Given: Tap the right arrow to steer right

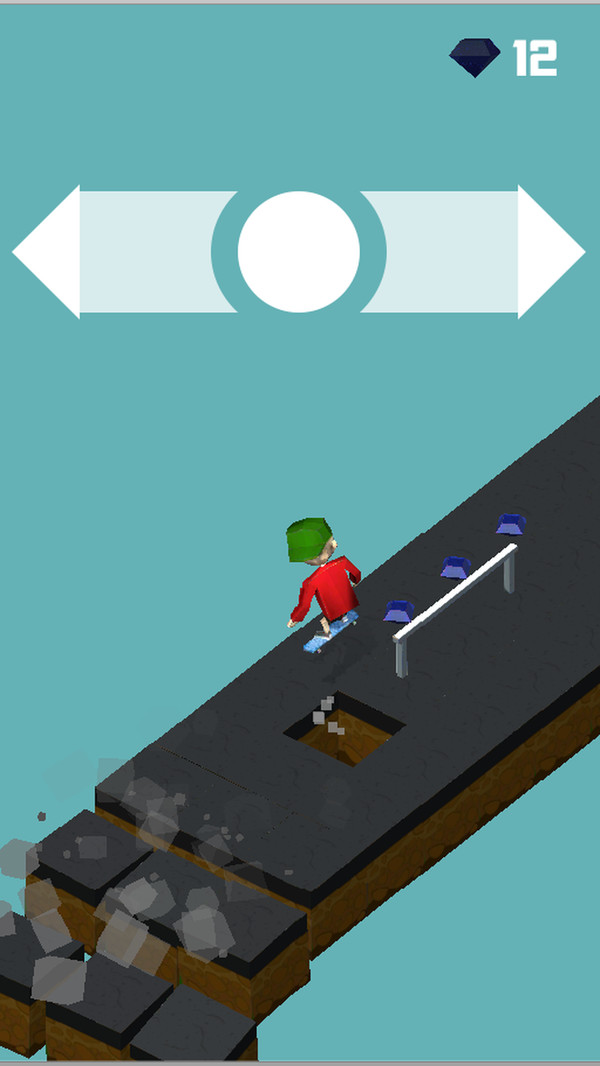Looking at the screenshot, I should click(x=548, y=252).
